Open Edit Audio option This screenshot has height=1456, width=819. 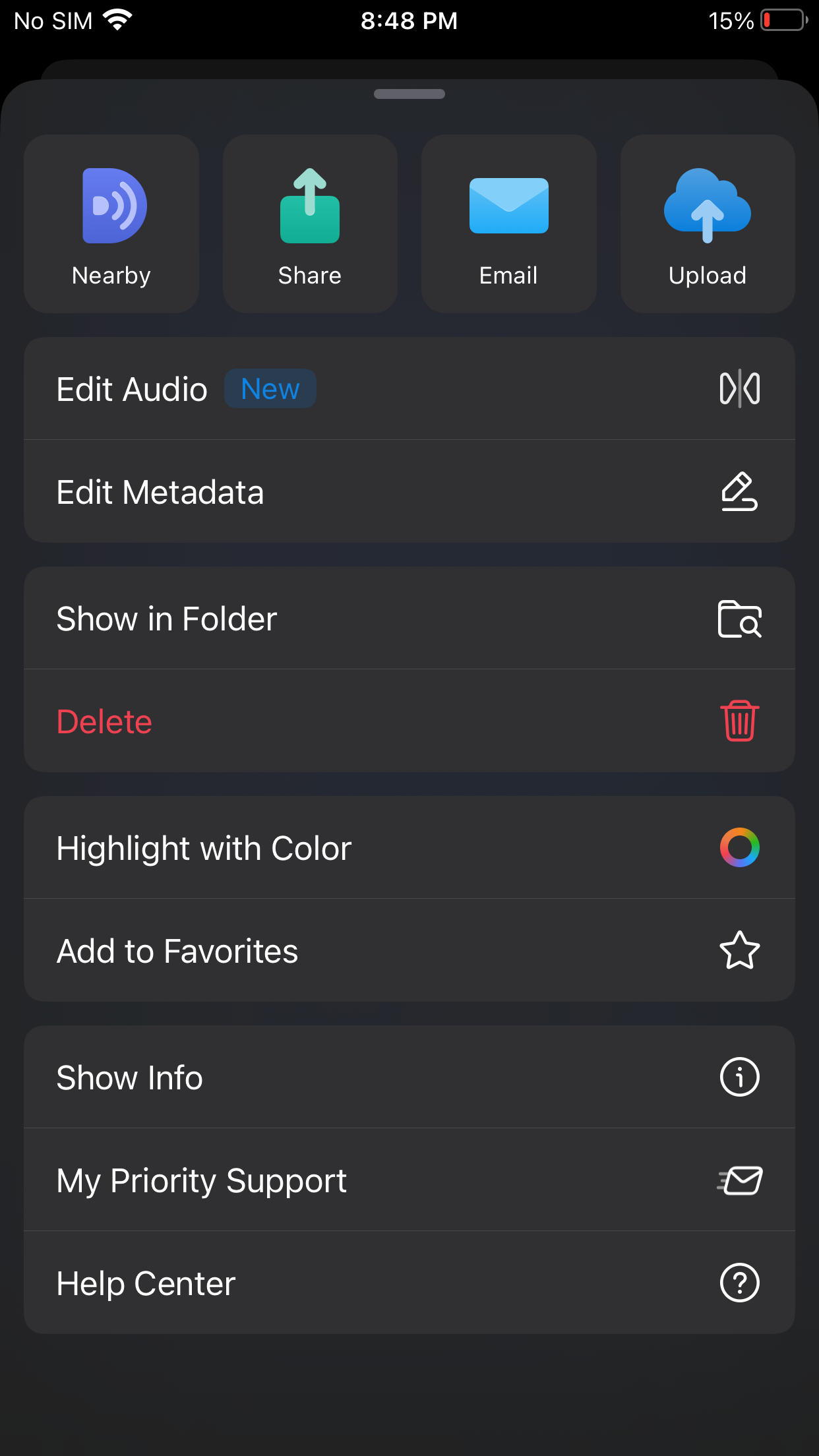coord(409,389)
